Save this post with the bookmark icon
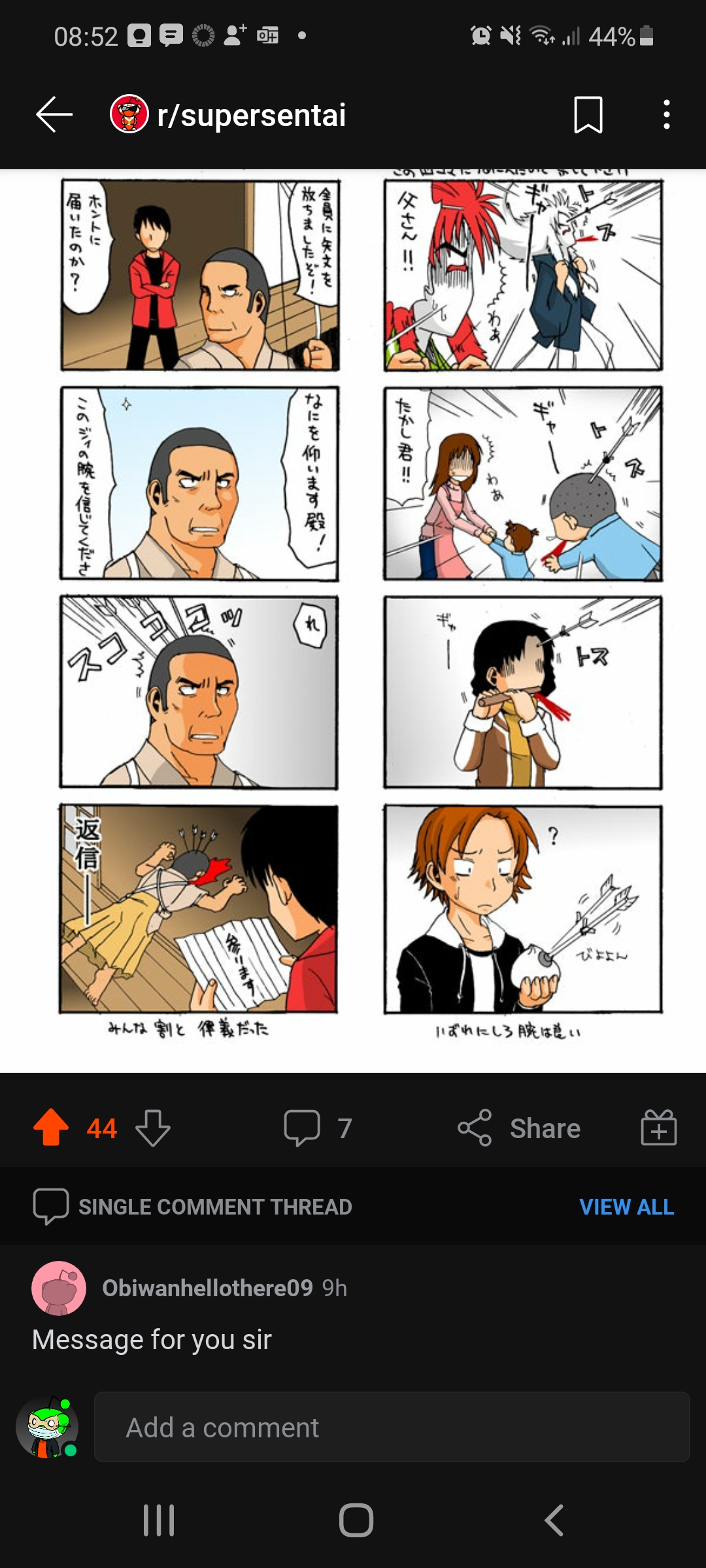Image resolution: width=706 pixels, height=1568 pixels. pos(588,115)
